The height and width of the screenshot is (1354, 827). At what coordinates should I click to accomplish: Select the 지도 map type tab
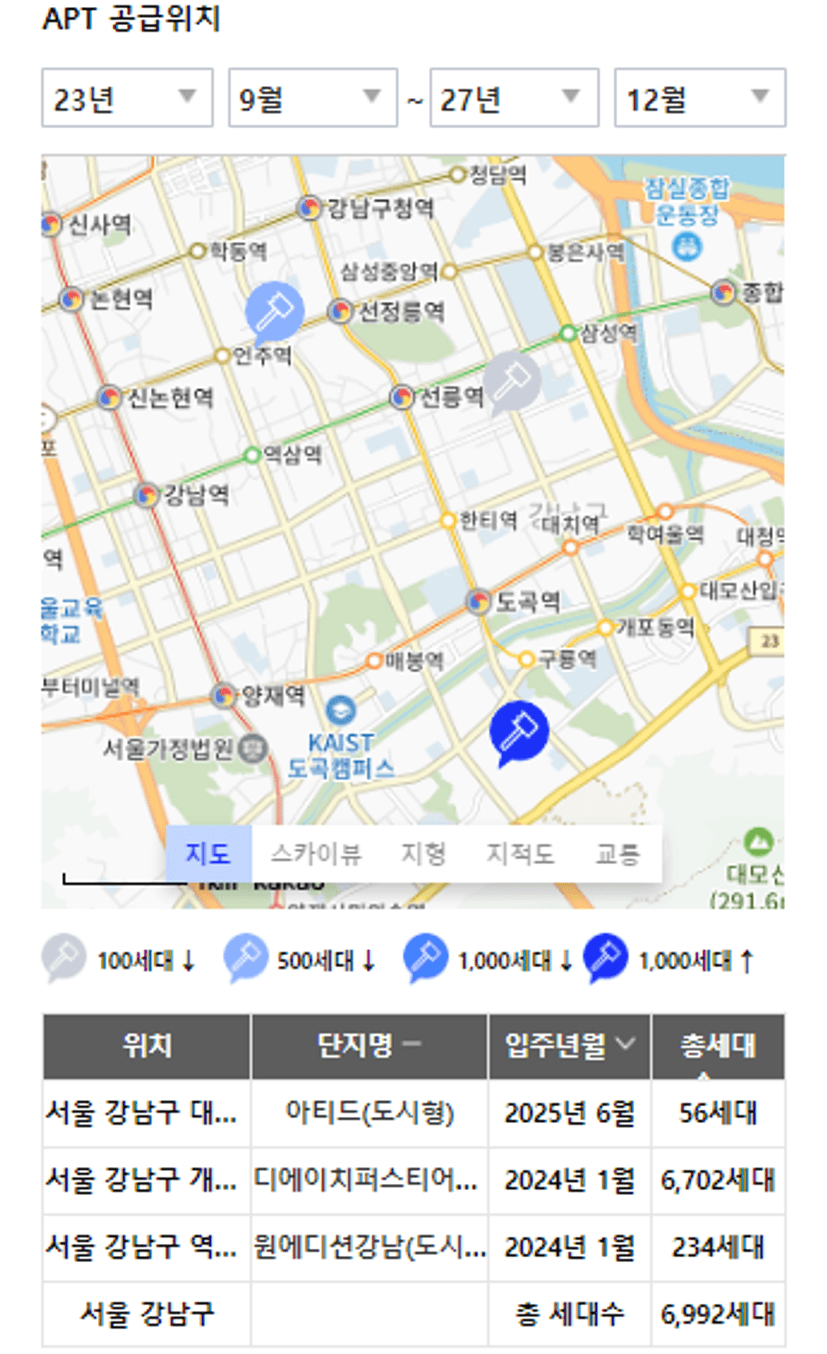[208, 854]
